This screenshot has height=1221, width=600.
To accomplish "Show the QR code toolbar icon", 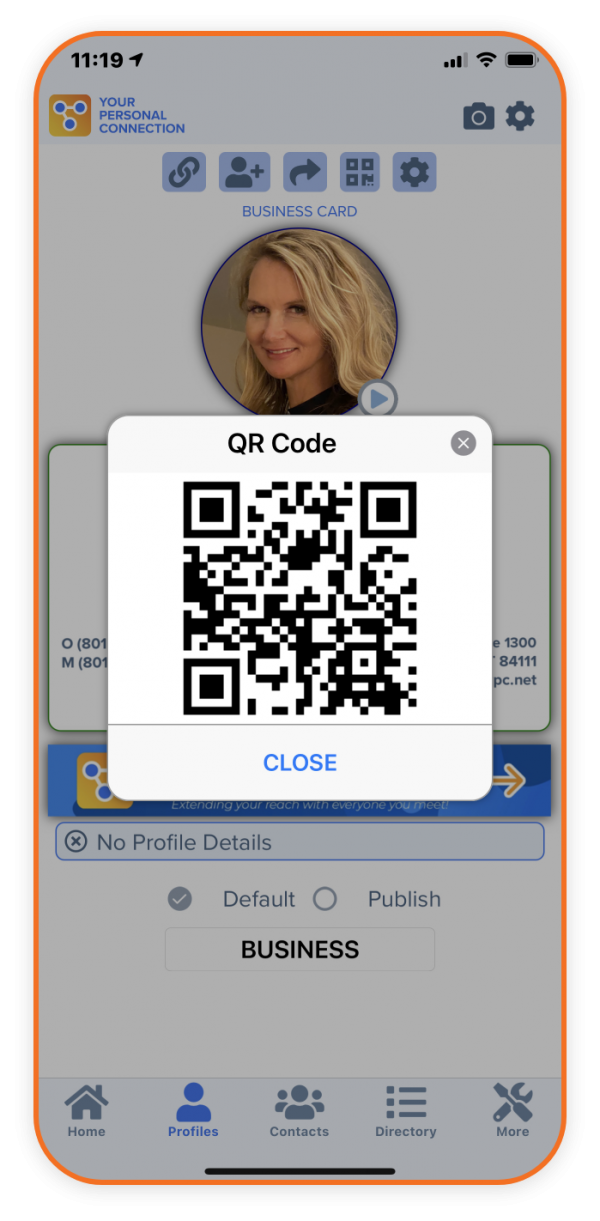I will point(361,172).
